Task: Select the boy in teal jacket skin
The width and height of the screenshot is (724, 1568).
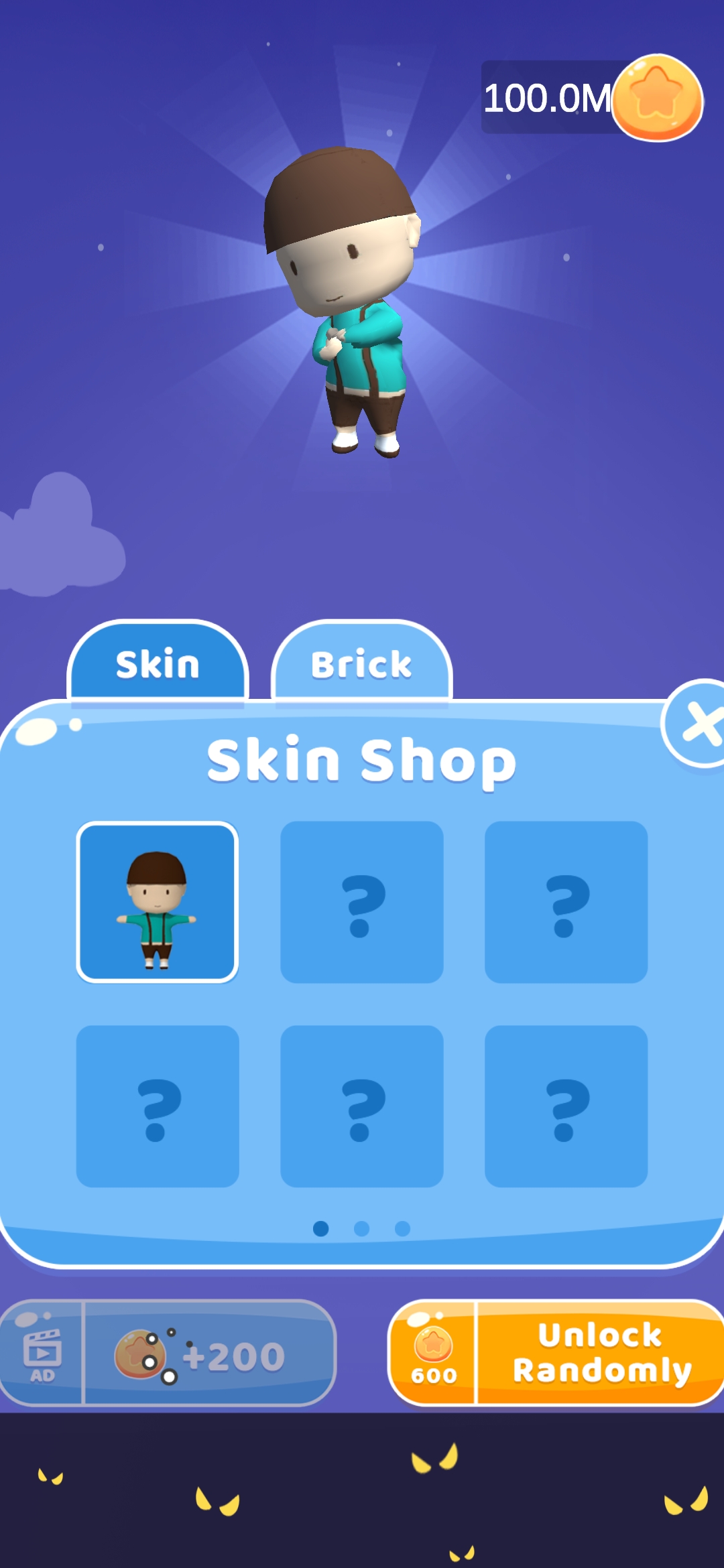Action: [158, 902]
